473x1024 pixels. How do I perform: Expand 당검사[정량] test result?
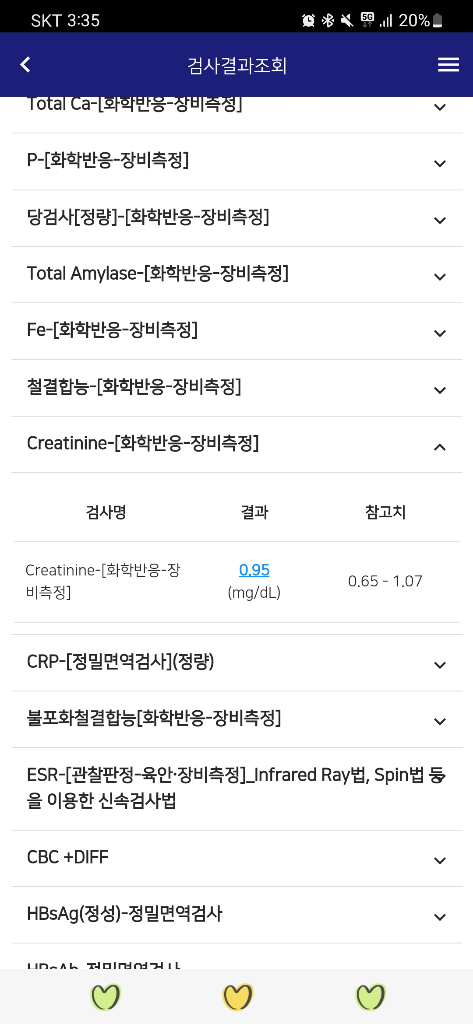pos(236,218)
